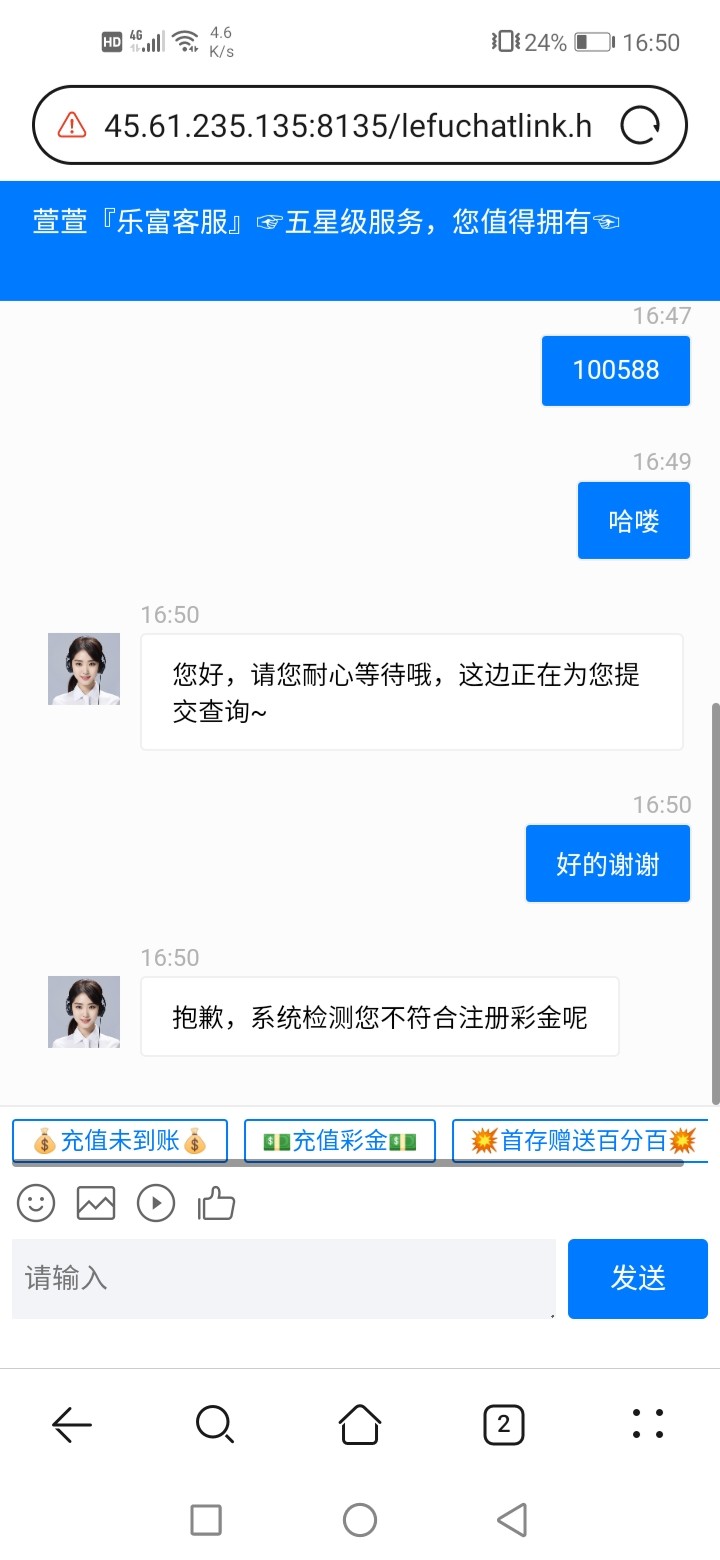Send the message with 发送 button
This screenshot has width=720, height=1560.
point(637,1278)
